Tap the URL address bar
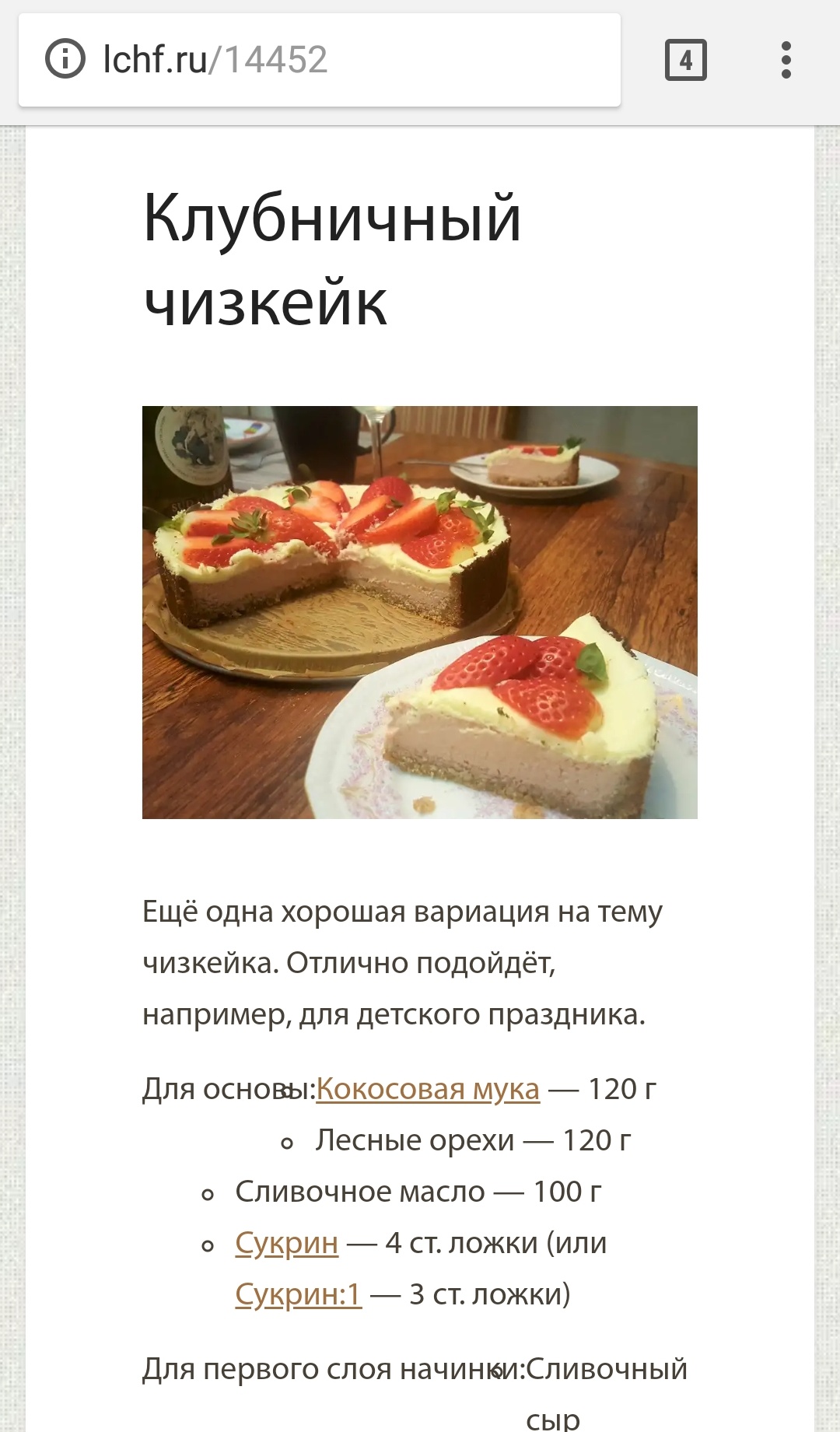 point(320,60)
